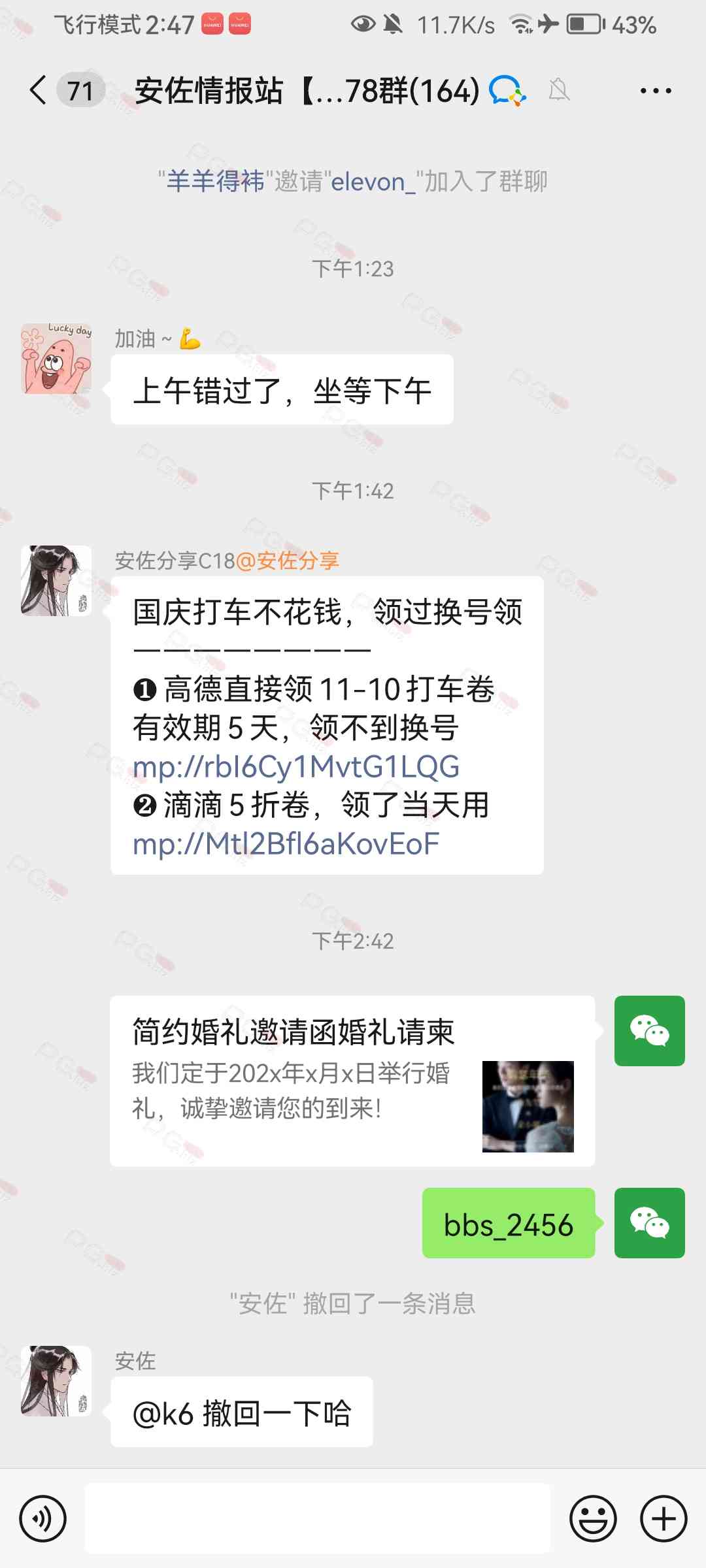Open the 简约婚礼邀请函 shared card

tap(352, 1081)
